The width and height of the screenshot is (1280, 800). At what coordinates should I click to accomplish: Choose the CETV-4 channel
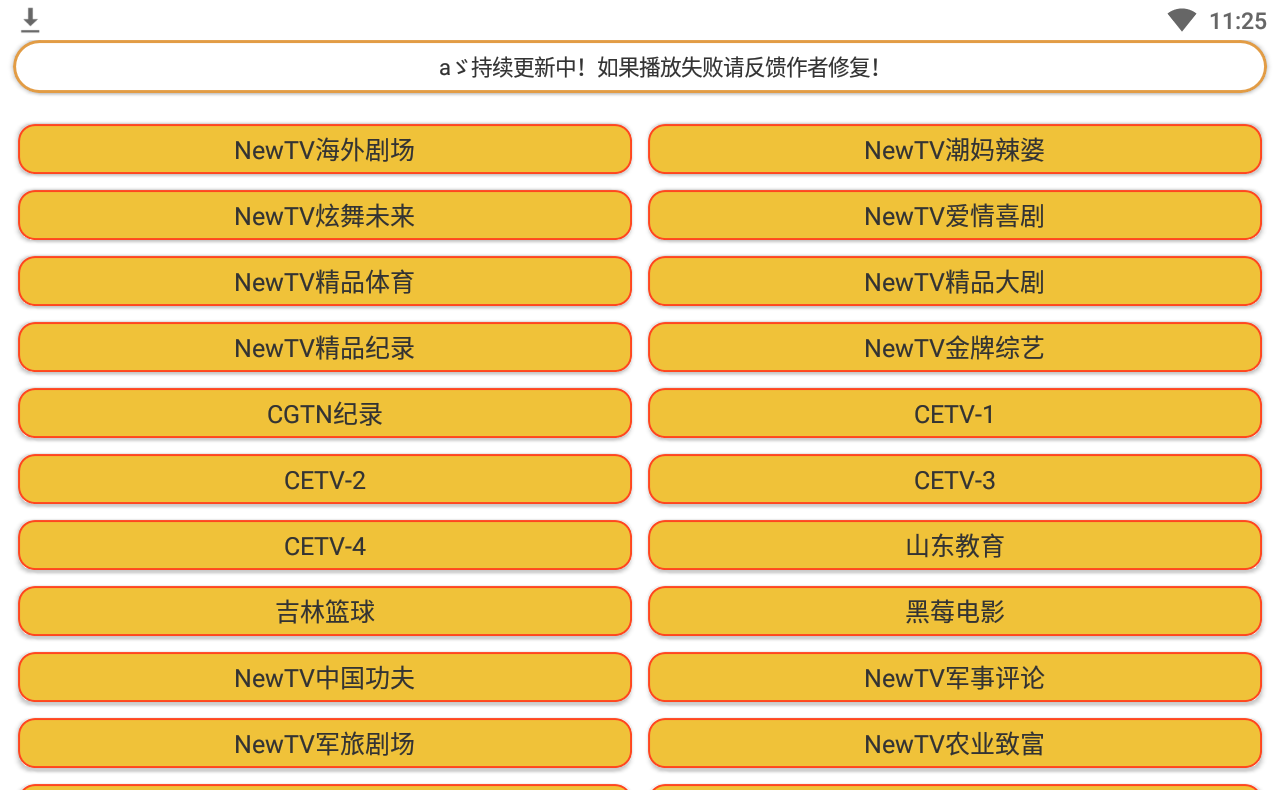[x=325, y=546]
